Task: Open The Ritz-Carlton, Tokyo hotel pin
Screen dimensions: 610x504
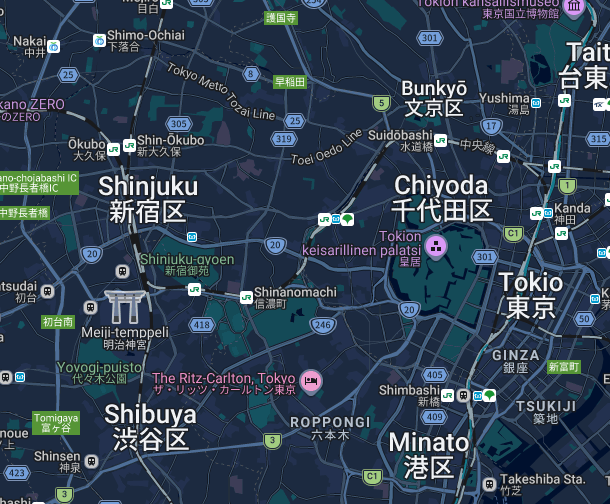Action: 310,381
